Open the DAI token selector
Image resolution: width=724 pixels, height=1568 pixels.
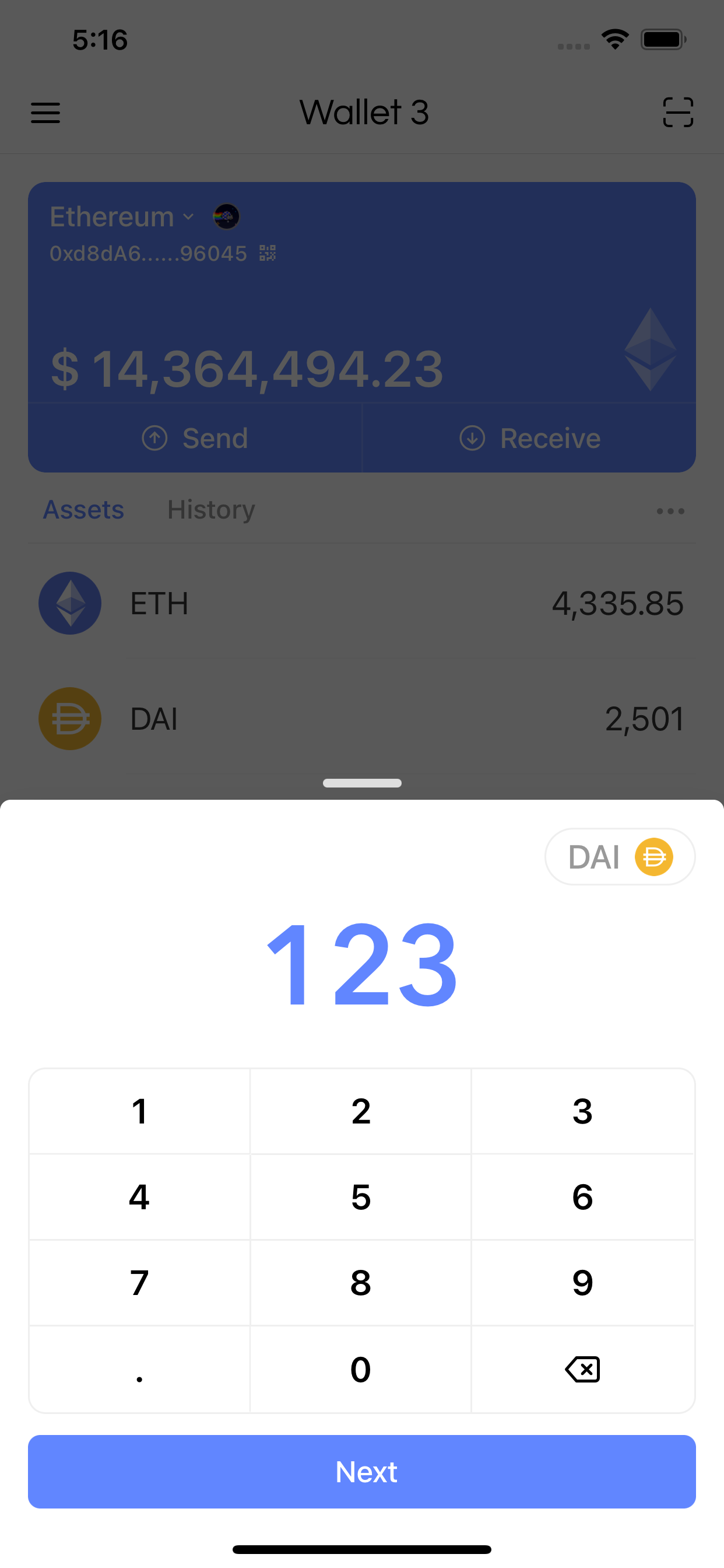(619, 856)
